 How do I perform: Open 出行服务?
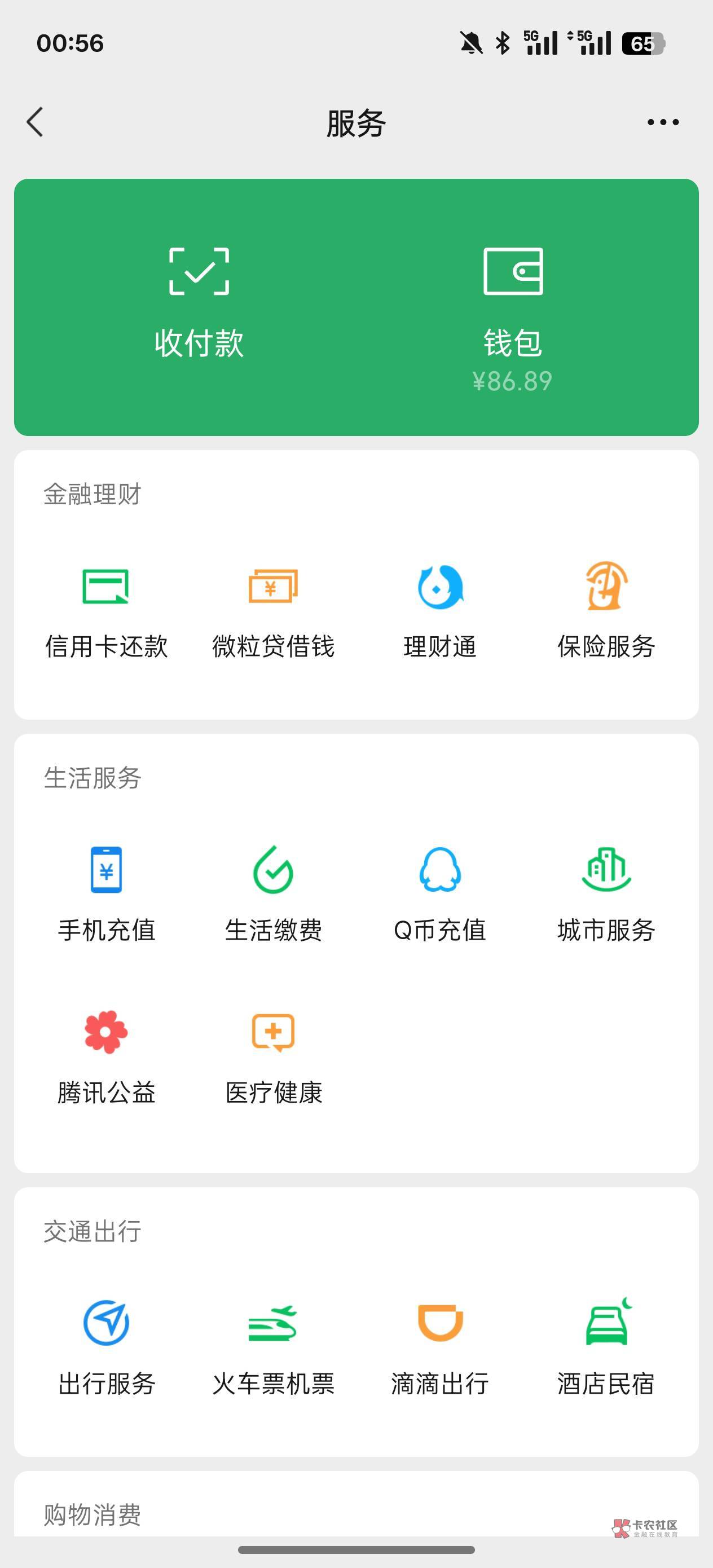point(106,1347)
